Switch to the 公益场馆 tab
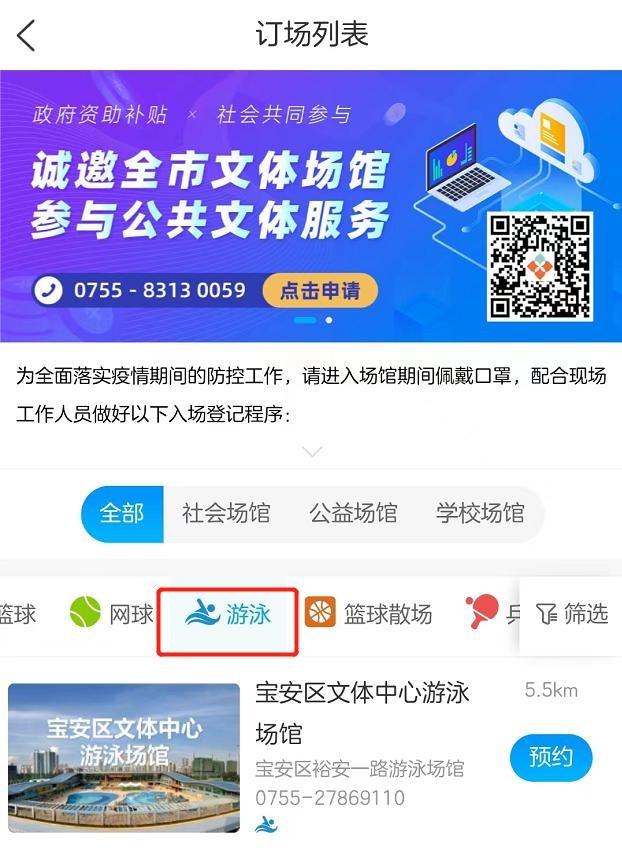 point(353,514)
